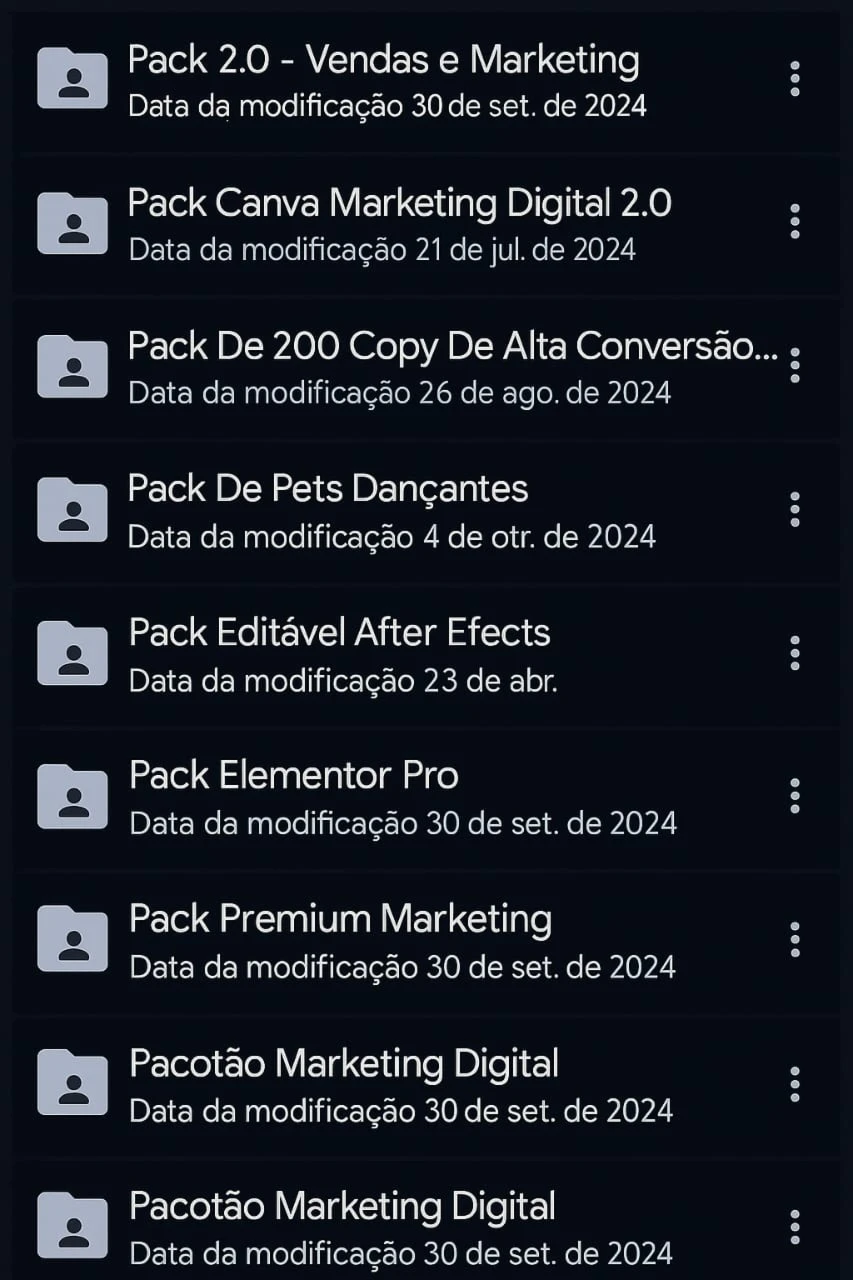Select the Pack Editável After Efects folder
The image size is (853, 1280).
[x=340, y=634]
